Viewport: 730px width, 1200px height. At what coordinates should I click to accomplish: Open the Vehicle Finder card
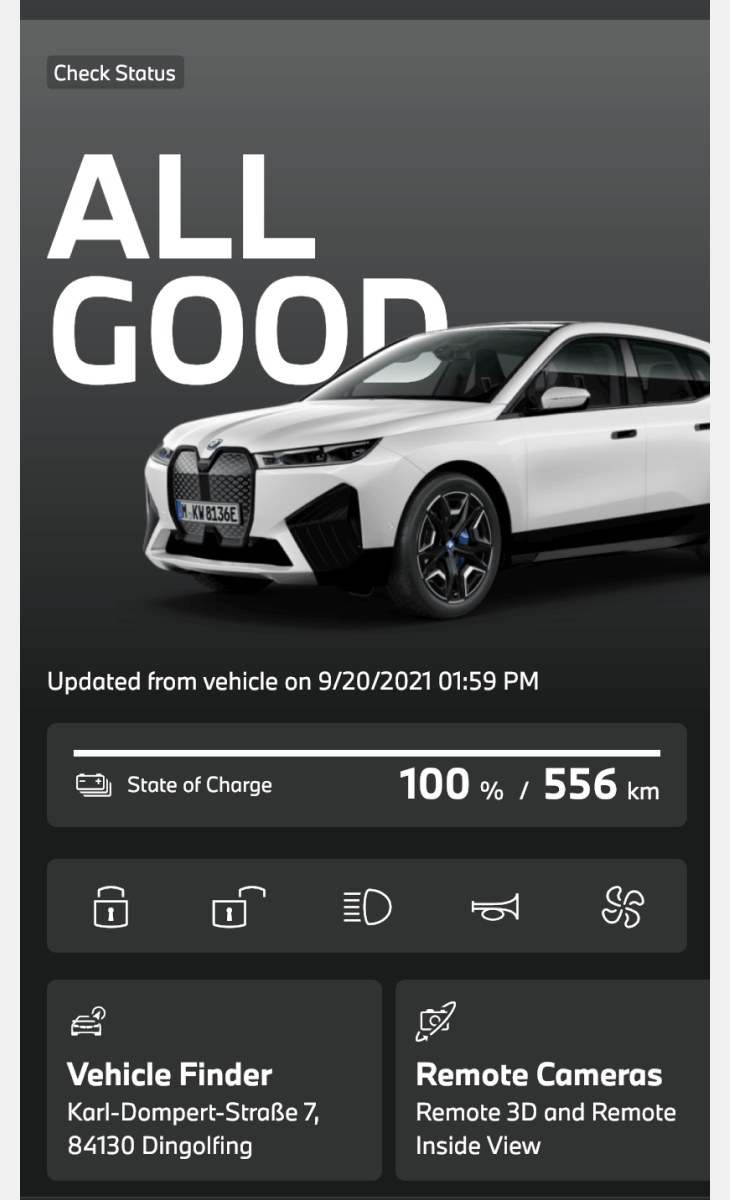[214, 1080]
